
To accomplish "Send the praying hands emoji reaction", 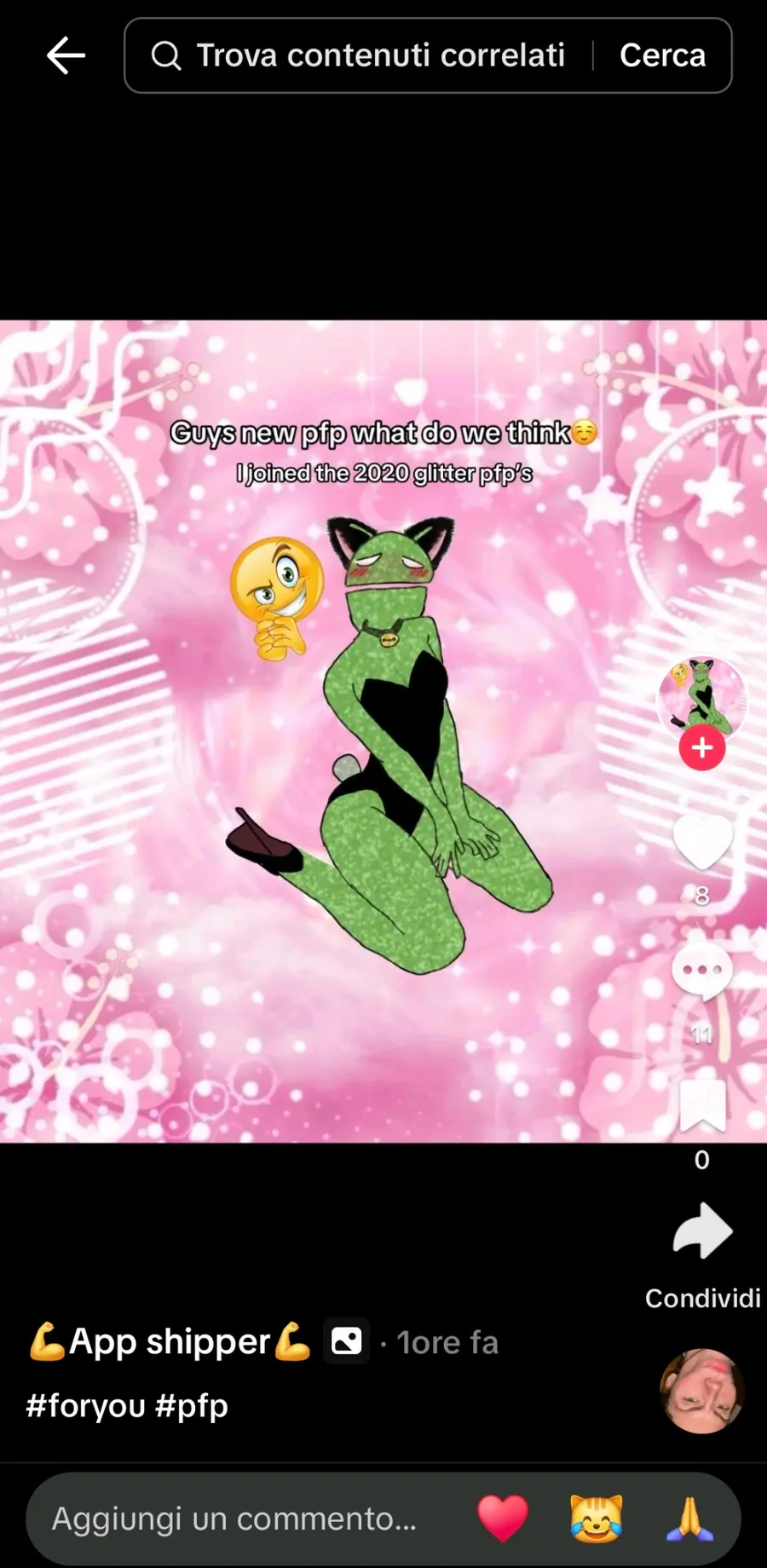I will 689,1519.
